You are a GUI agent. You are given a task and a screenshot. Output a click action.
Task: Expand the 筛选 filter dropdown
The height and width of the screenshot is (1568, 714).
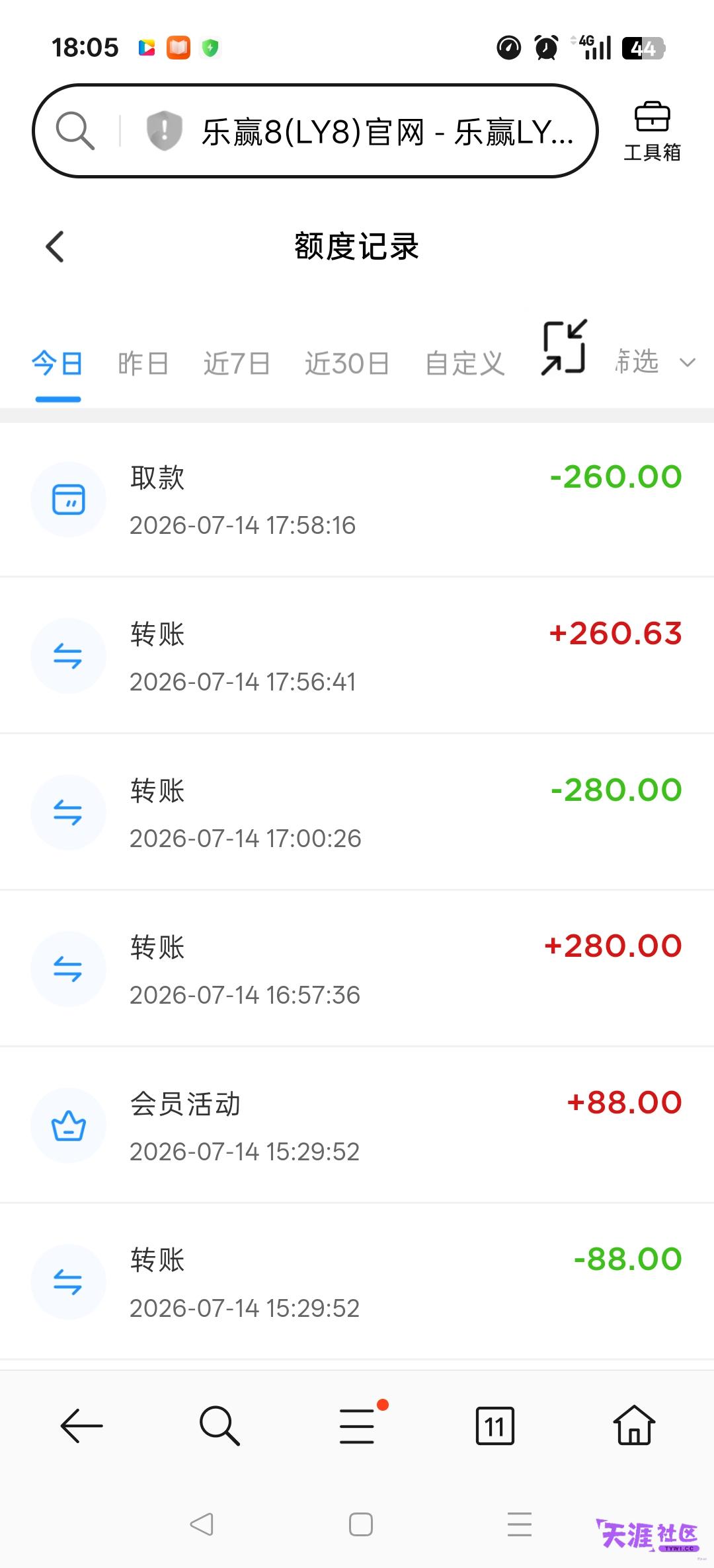[654, 362]
